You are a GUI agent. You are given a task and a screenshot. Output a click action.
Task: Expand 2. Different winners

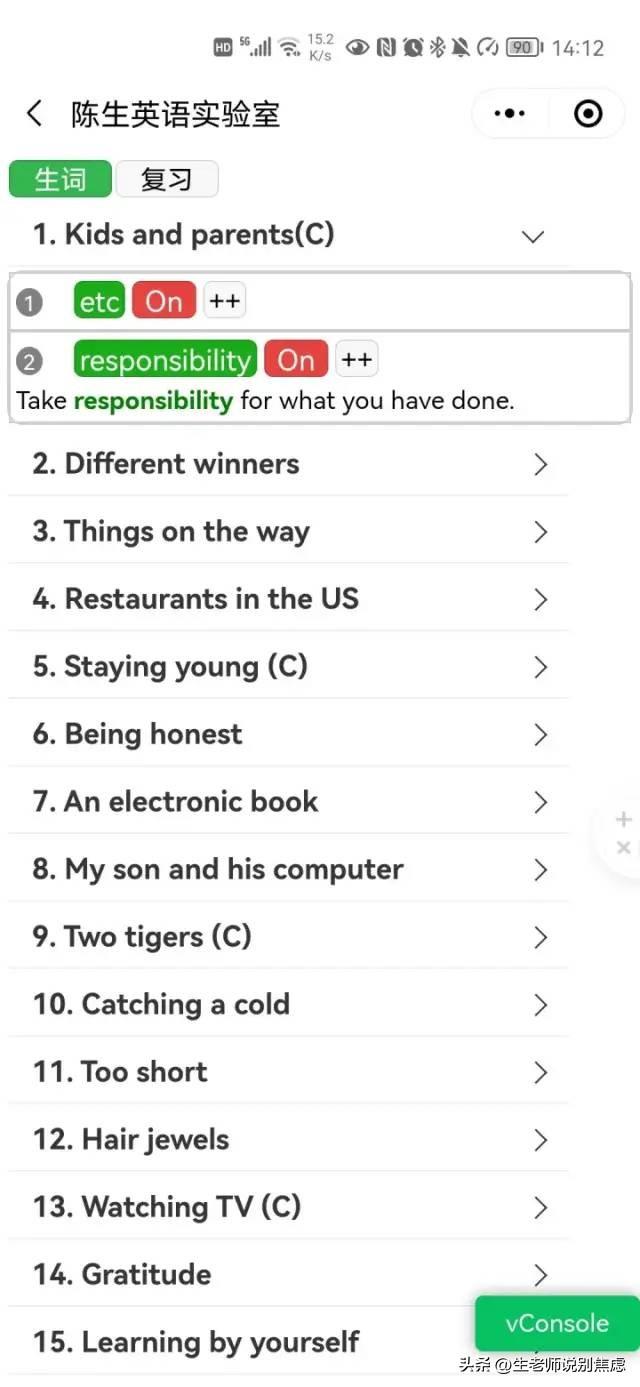(x=289, y=464)
